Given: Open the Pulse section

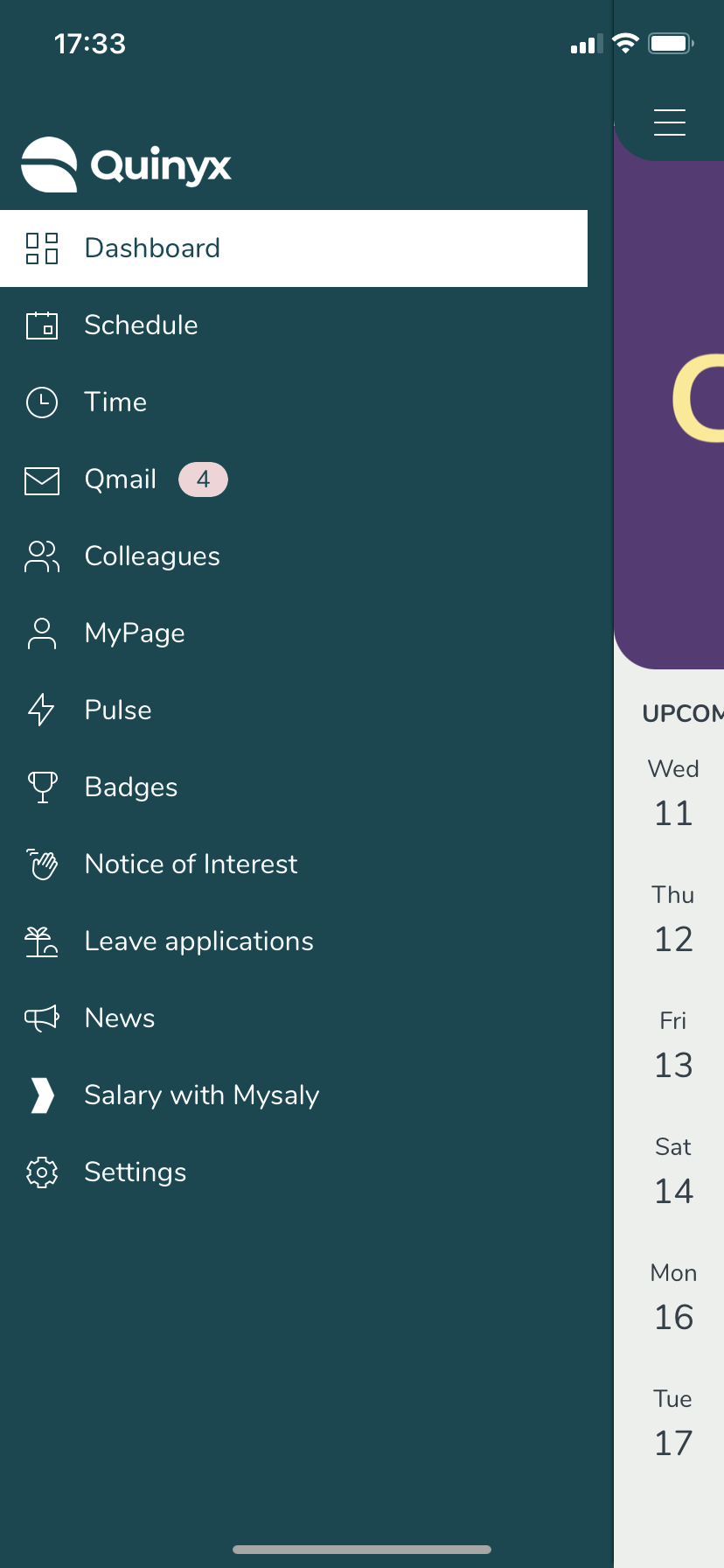Looking at the screenshot, I should pos(294,710).
